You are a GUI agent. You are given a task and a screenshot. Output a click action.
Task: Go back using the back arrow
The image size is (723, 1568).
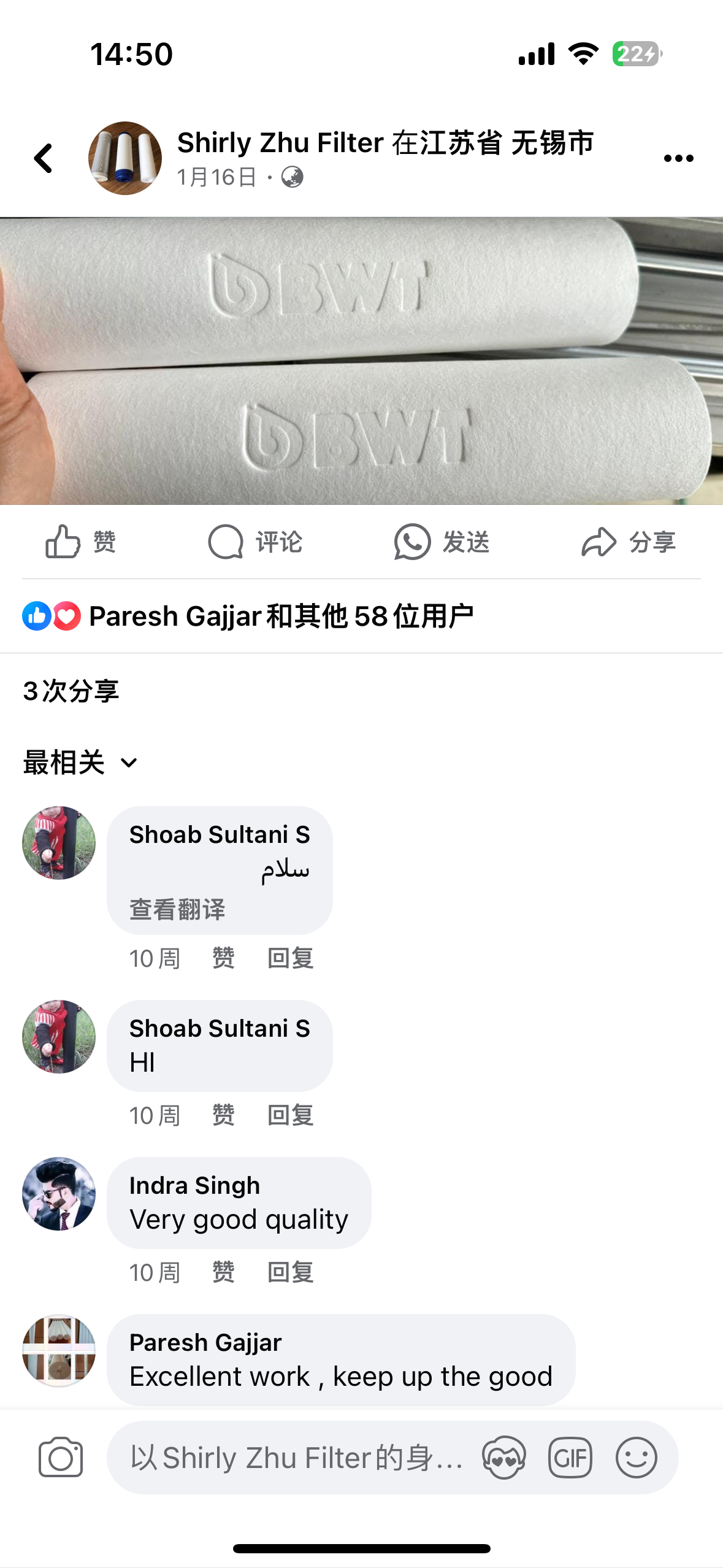pyautogui.click(x=43, y=158)
